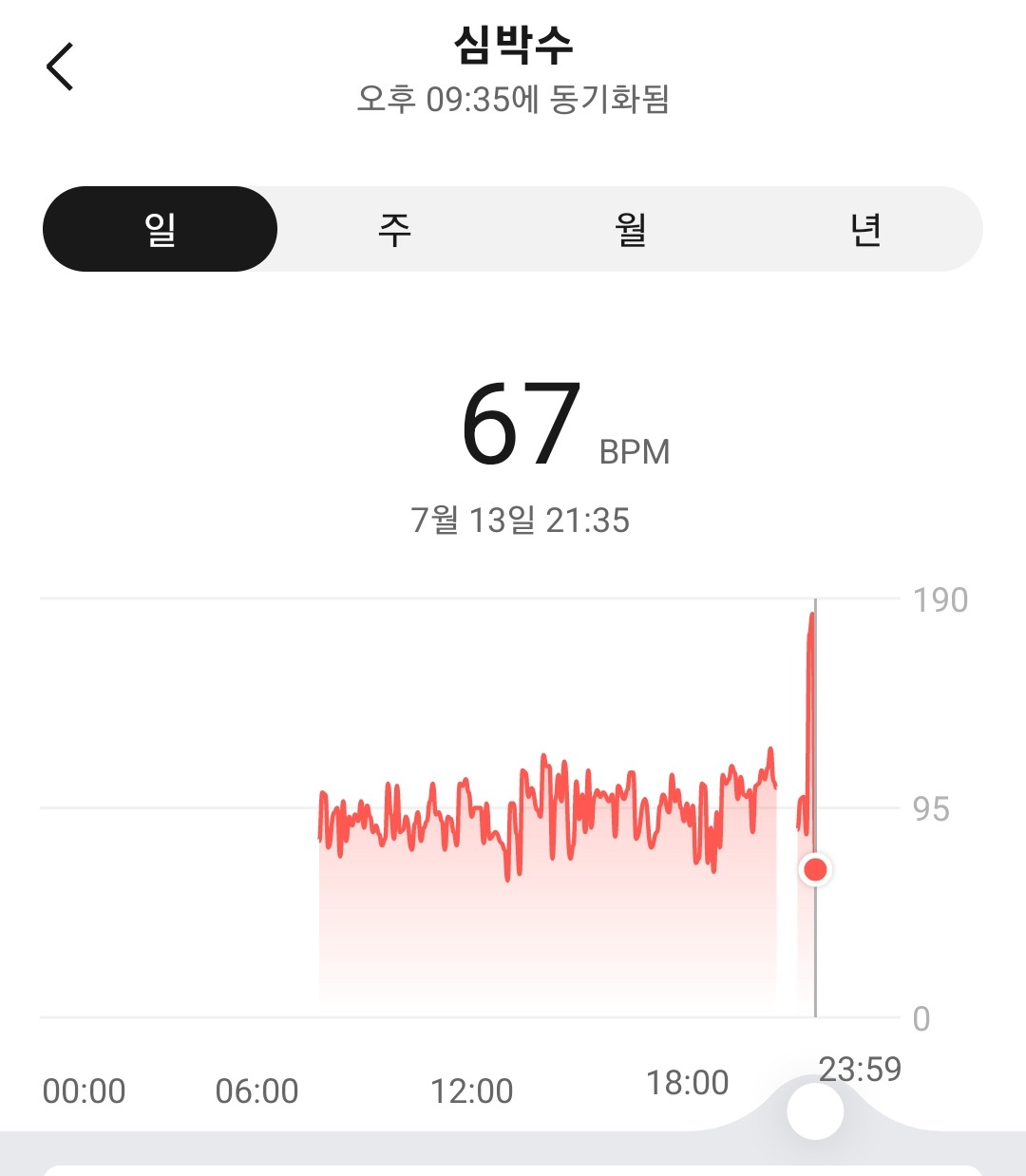Switch to the 주 (week) view
Screen dimensions: 1026x1176
[394, 229]
